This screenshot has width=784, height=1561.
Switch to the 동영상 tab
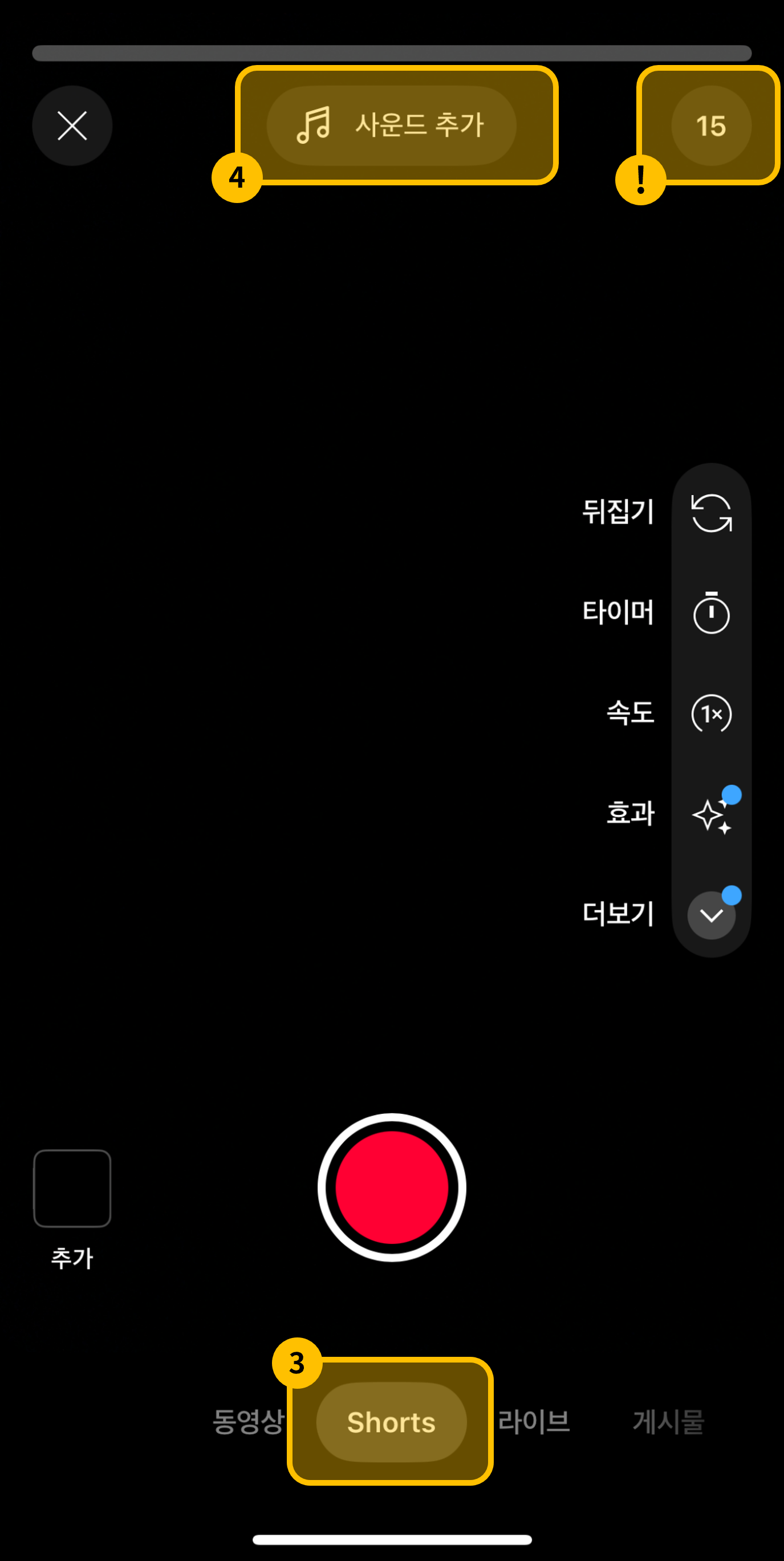tap(248, 1422)
